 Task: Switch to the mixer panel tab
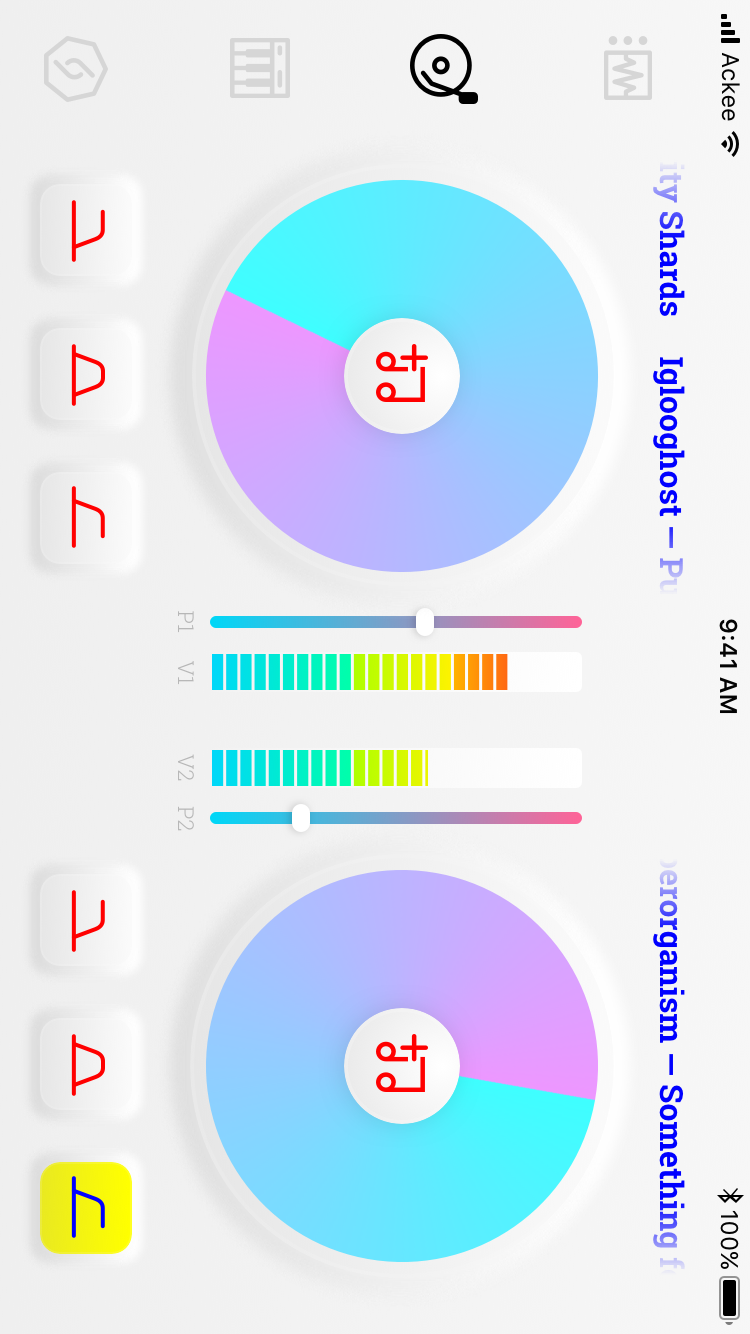(260, 68)
